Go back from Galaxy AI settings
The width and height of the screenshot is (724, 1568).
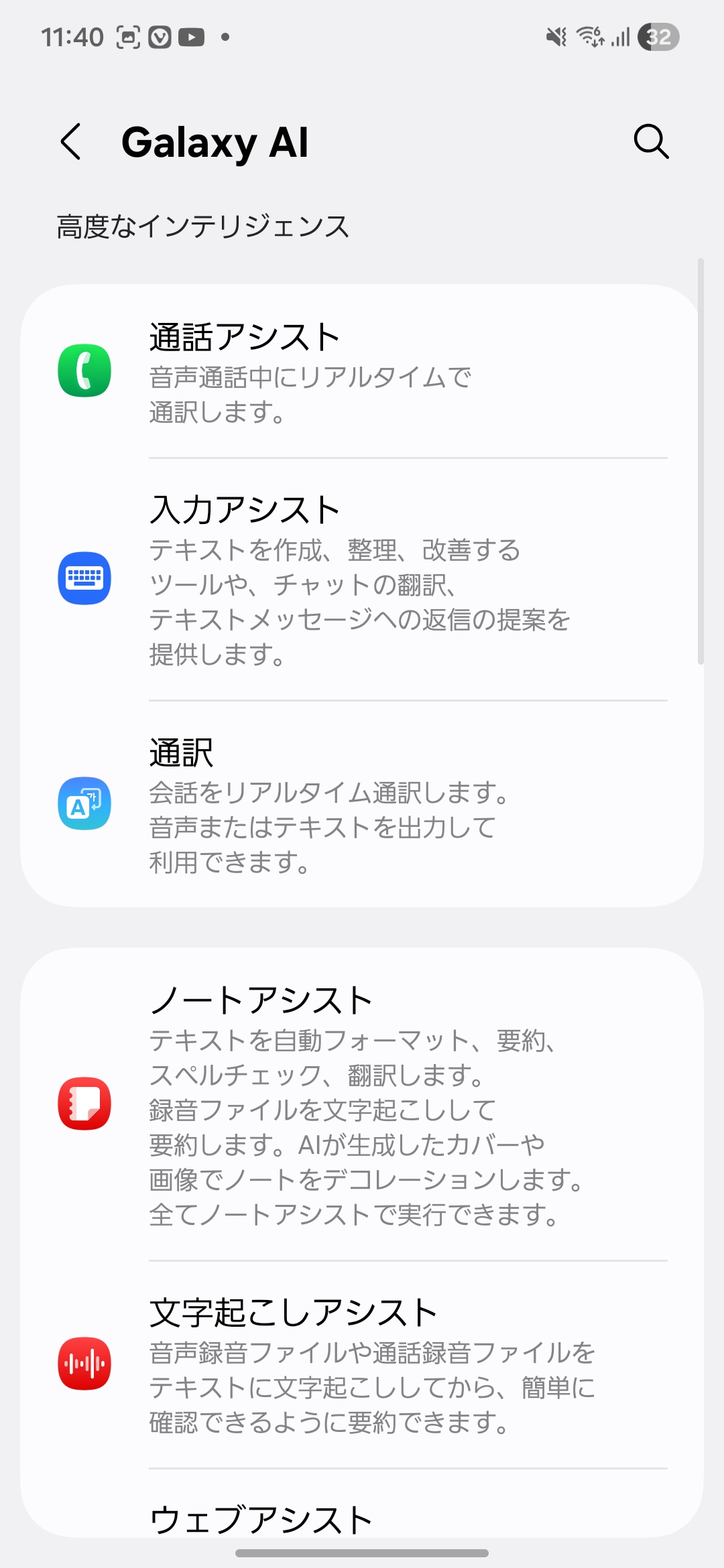click(x=71, y=141)
